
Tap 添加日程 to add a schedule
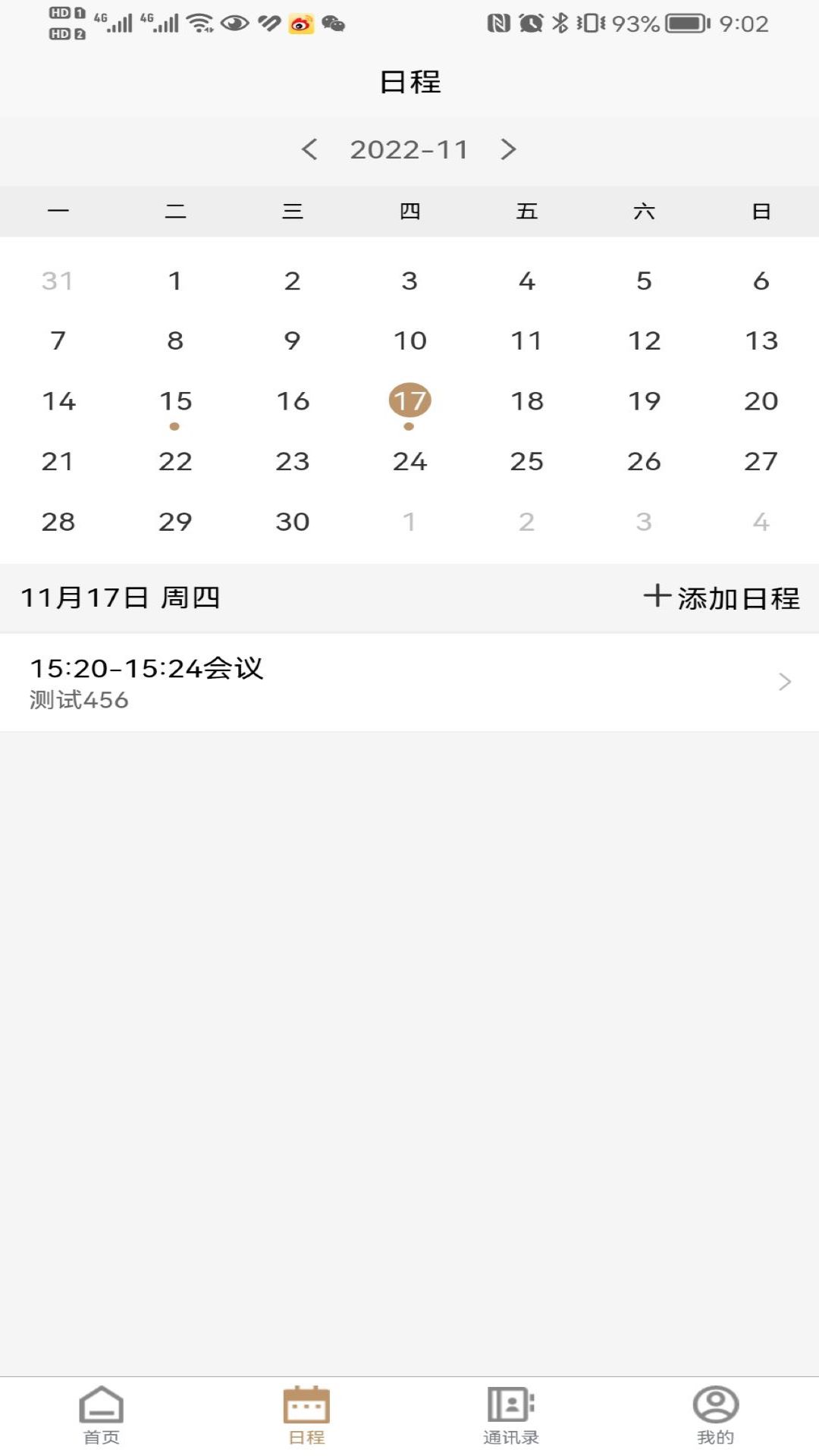tap(721, 598)
